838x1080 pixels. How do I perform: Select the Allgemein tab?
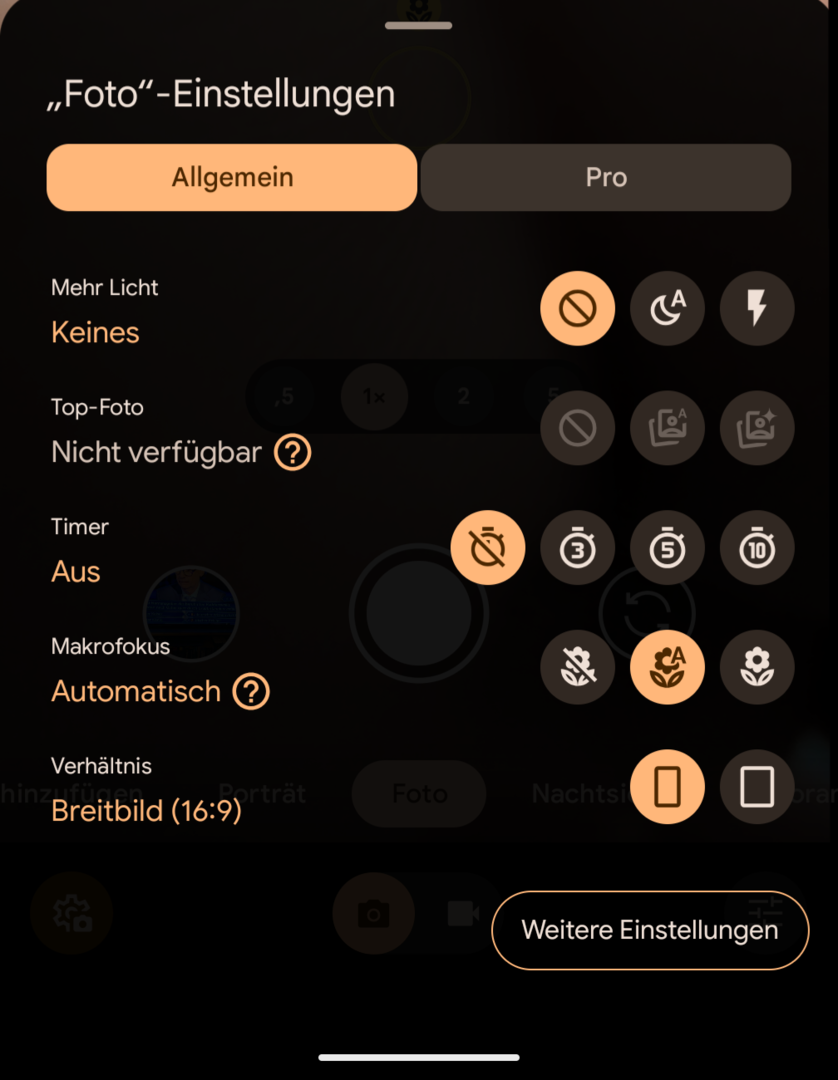click(x=232, y=178)
